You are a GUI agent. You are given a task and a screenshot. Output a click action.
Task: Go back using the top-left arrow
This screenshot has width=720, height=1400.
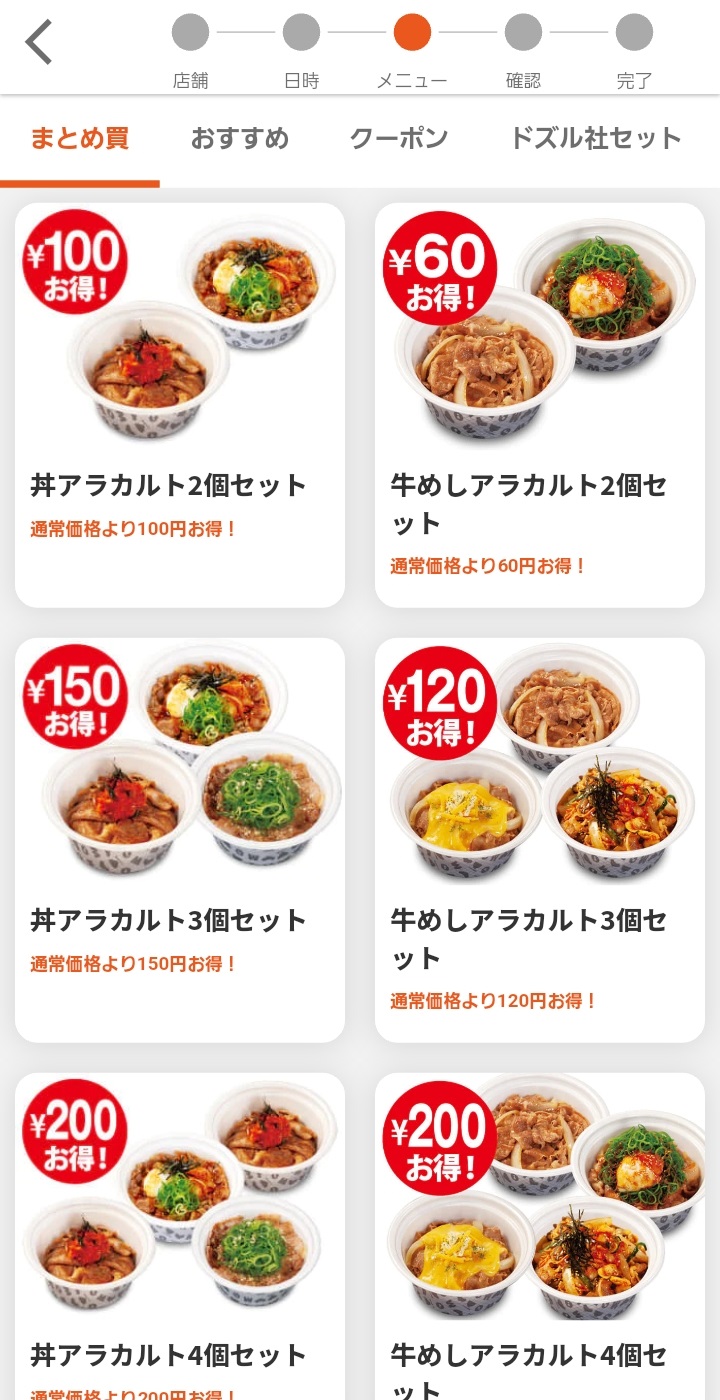[x=39, y=43]
